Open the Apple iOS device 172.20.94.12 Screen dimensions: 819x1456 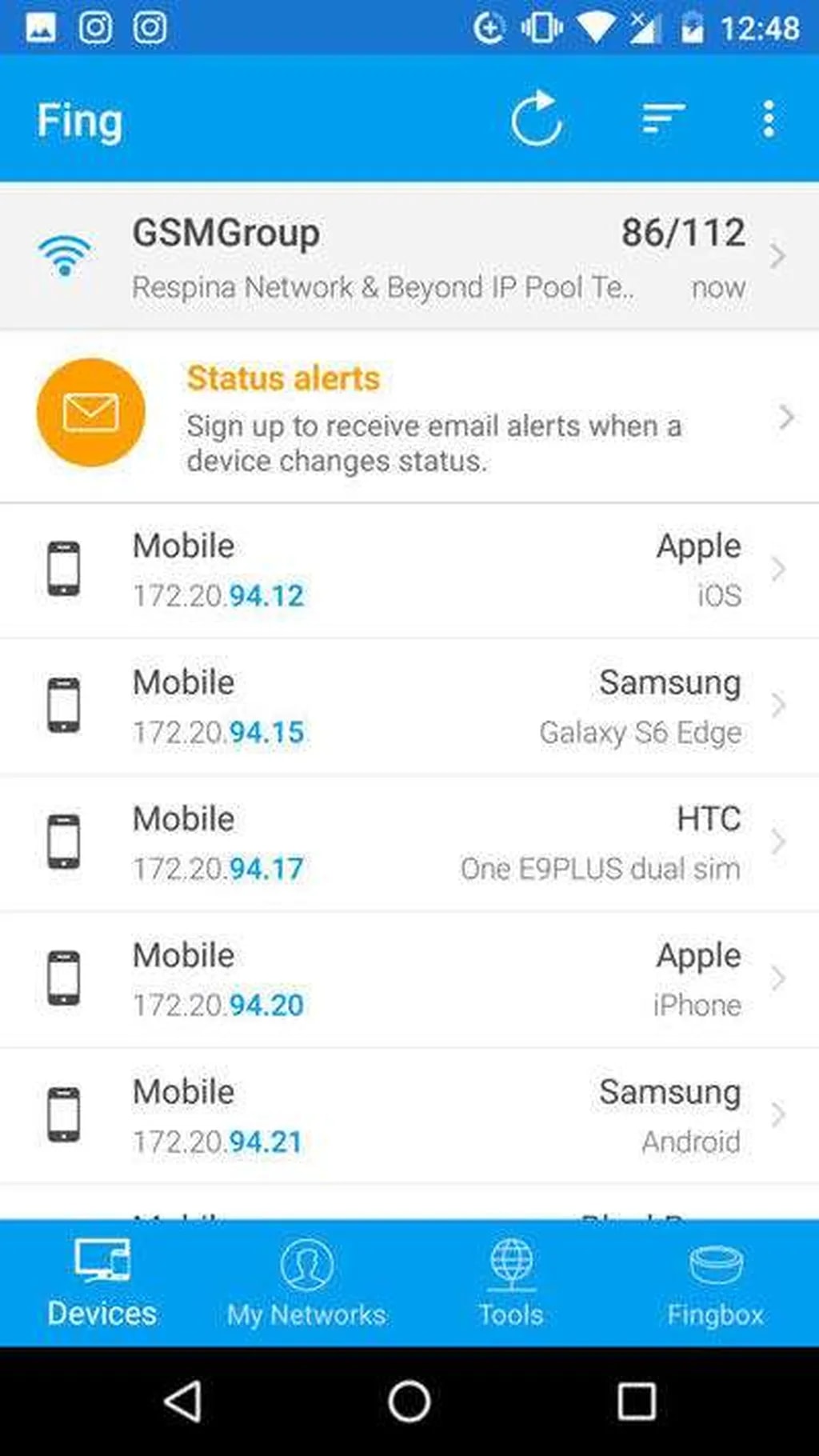(x=409, y=570)
